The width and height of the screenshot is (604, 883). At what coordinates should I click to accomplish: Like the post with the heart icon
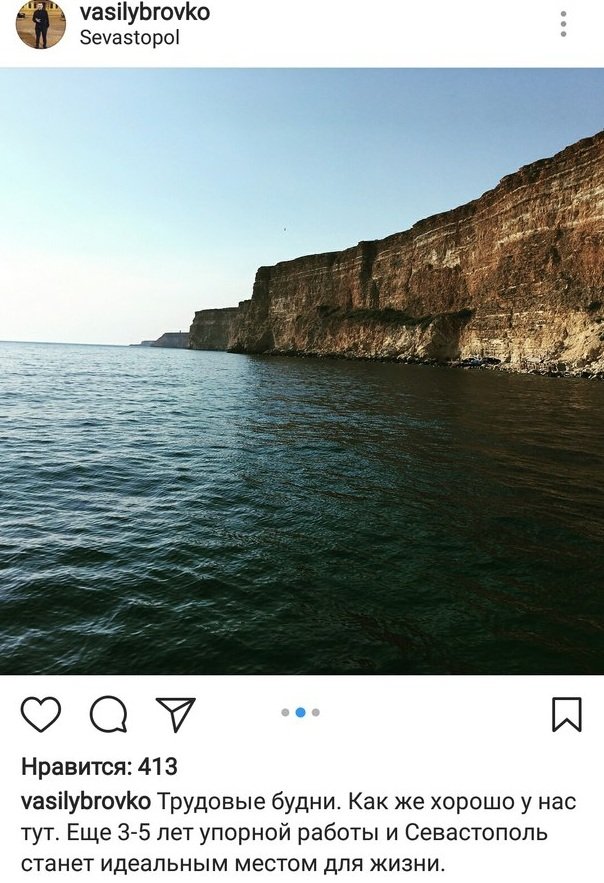click(41, 714)
